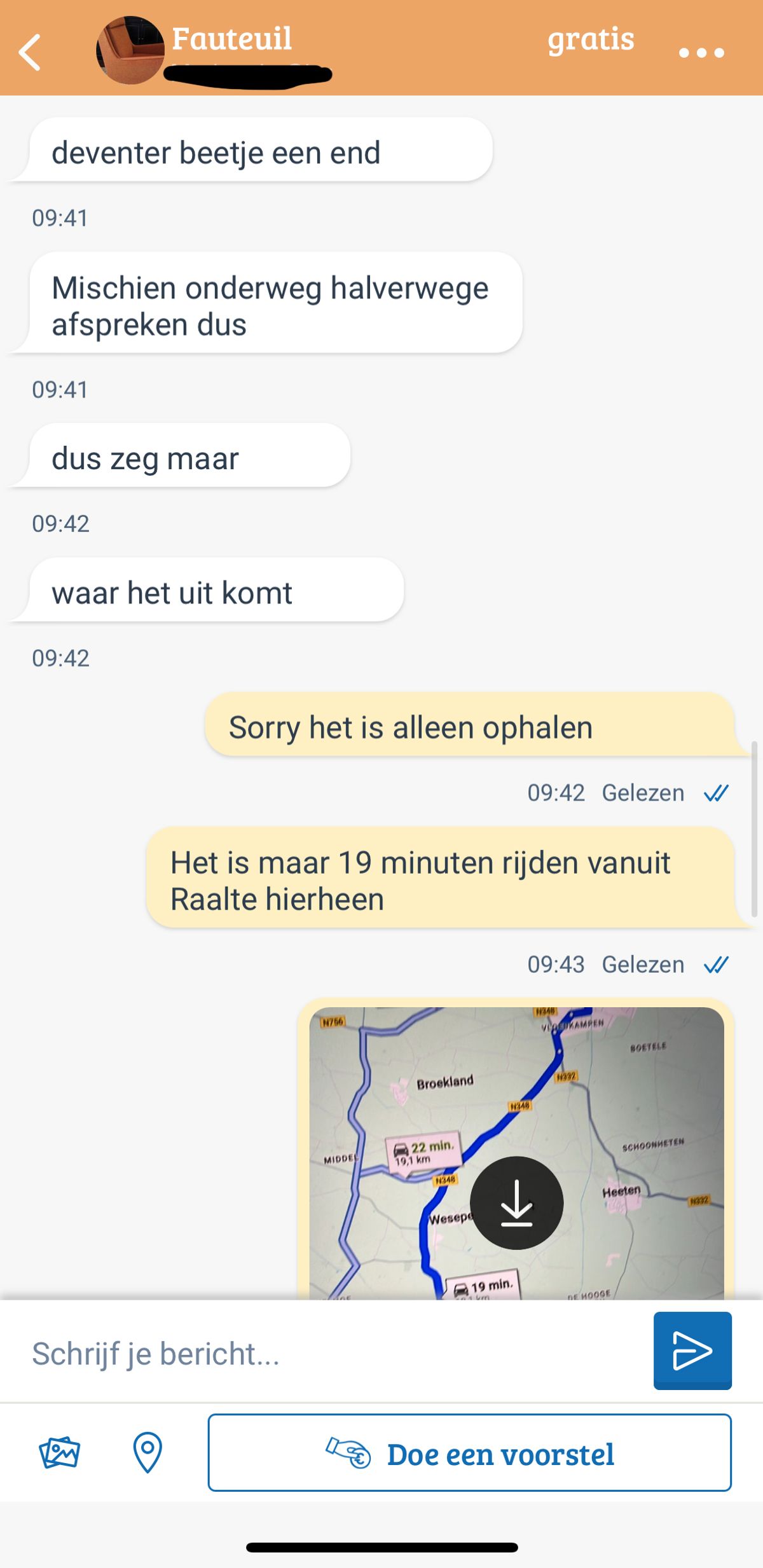Attach a photo from the gallery

60,1453
